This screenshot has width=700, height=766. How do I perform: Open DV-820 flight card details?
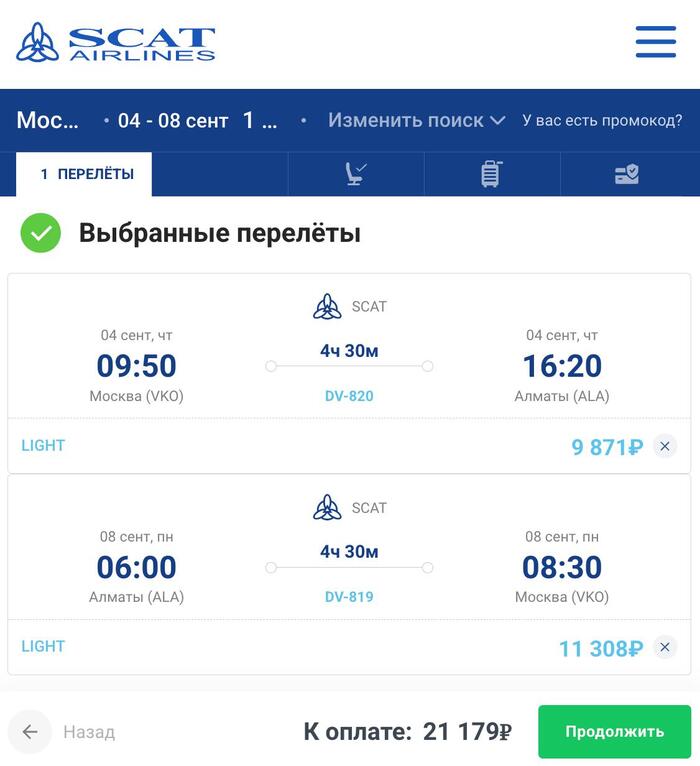[349, 396]
